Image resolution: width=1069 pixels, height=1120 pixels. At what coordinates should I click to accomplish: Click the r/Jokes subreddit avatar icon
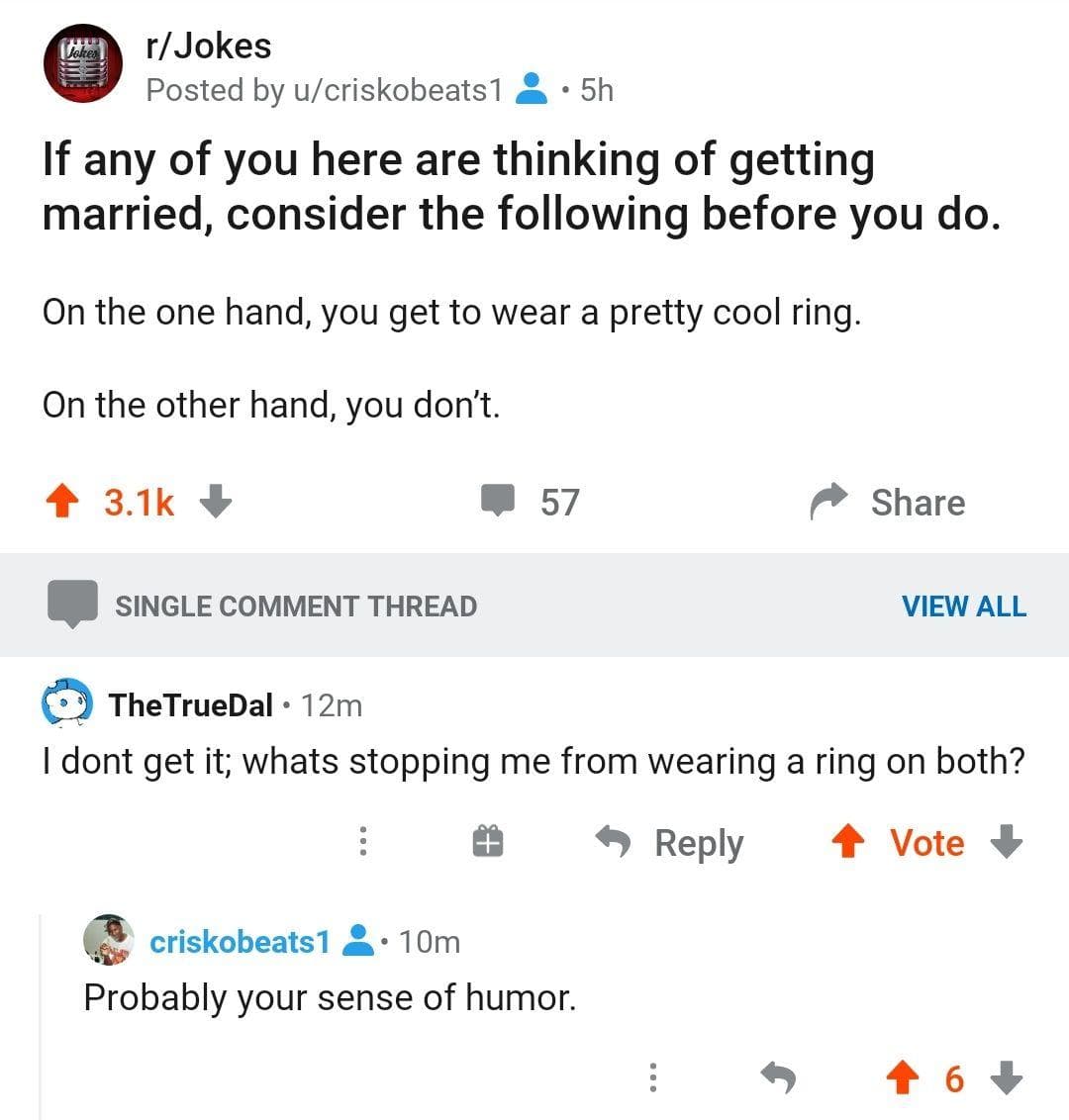pos(83,63)
